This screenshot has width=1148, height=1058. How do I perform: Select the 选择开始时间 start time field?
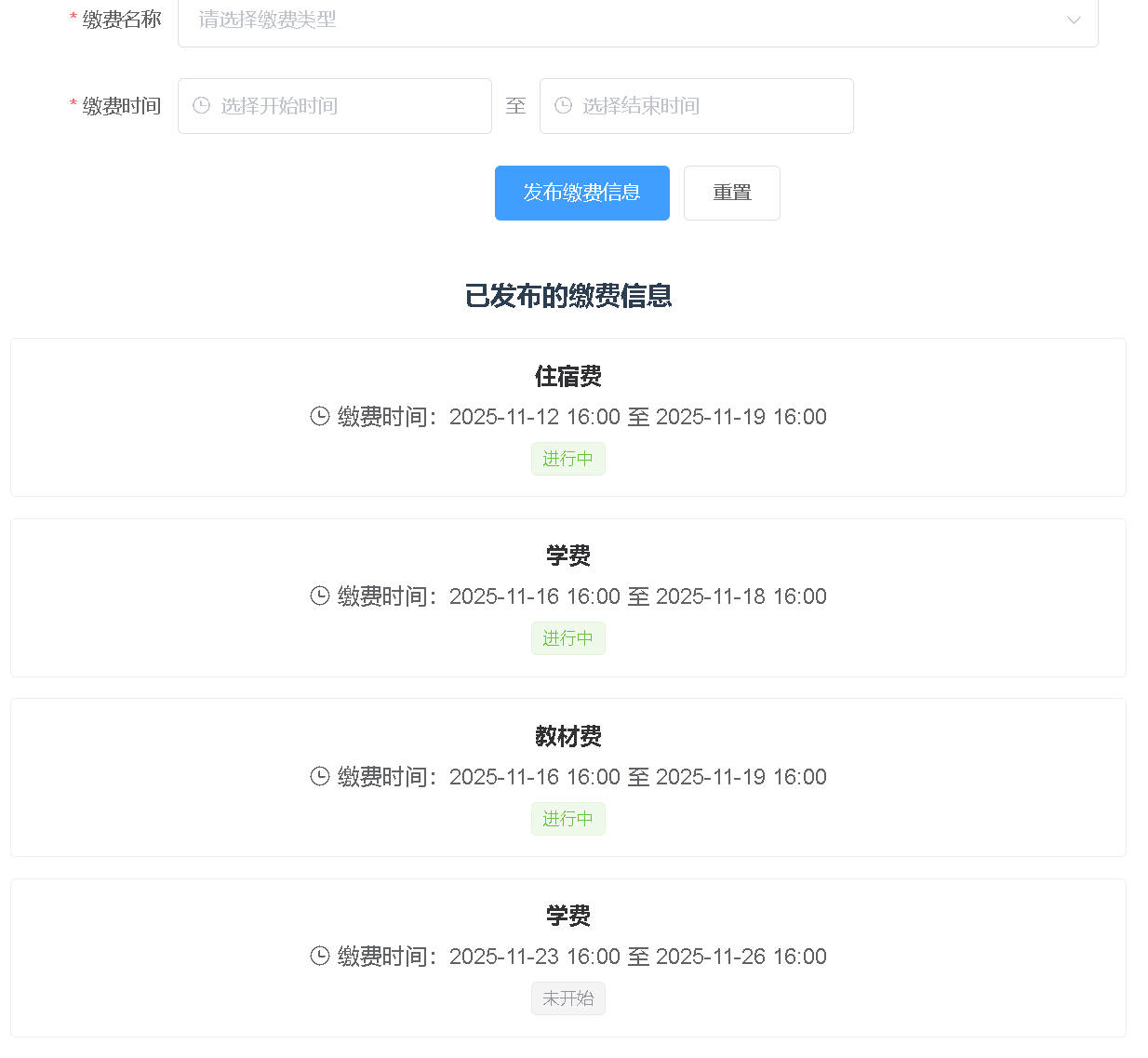coord(335,106)
